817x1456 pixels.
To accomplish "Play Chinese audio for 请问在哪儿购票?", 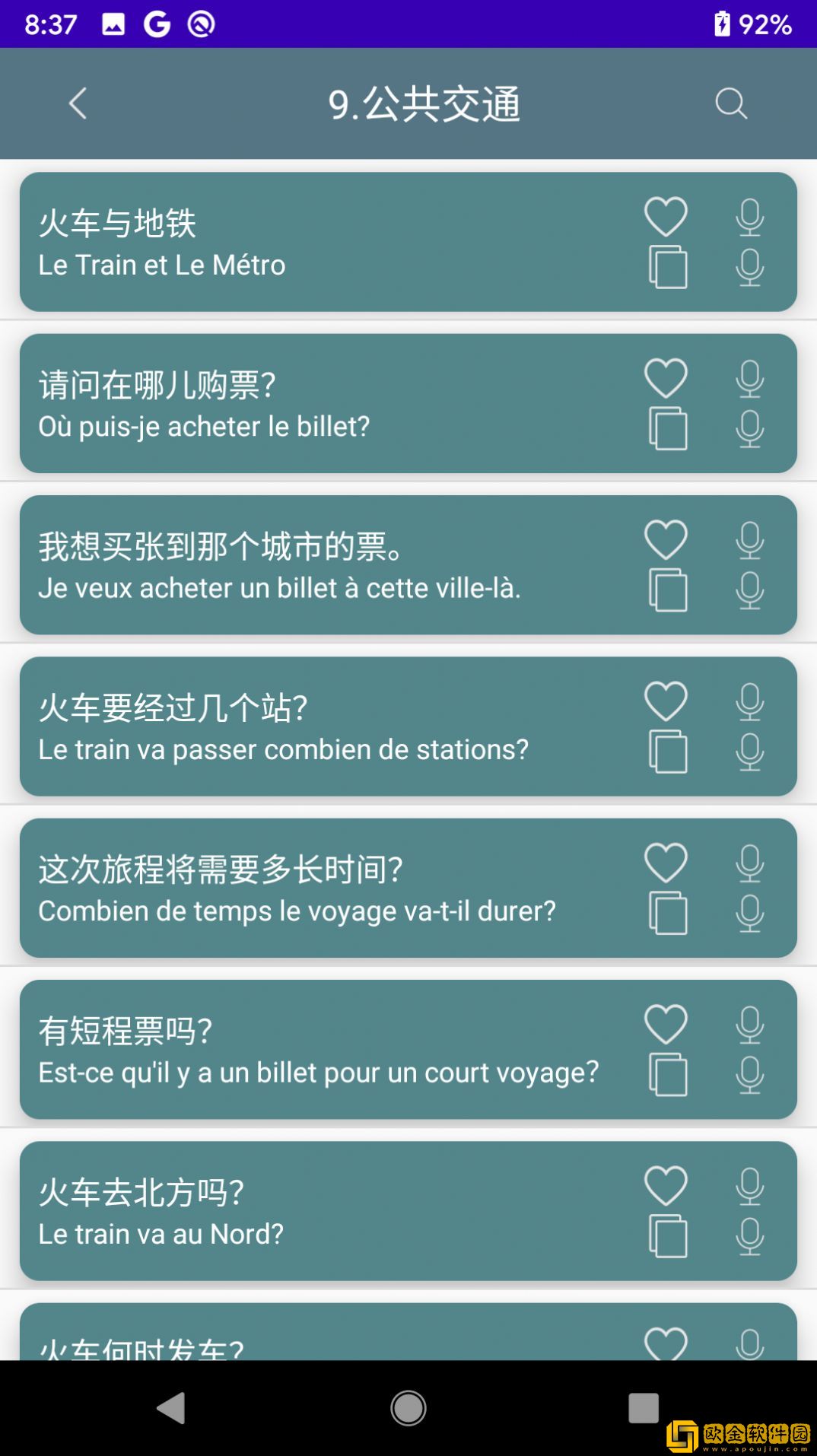I will 749,378.
